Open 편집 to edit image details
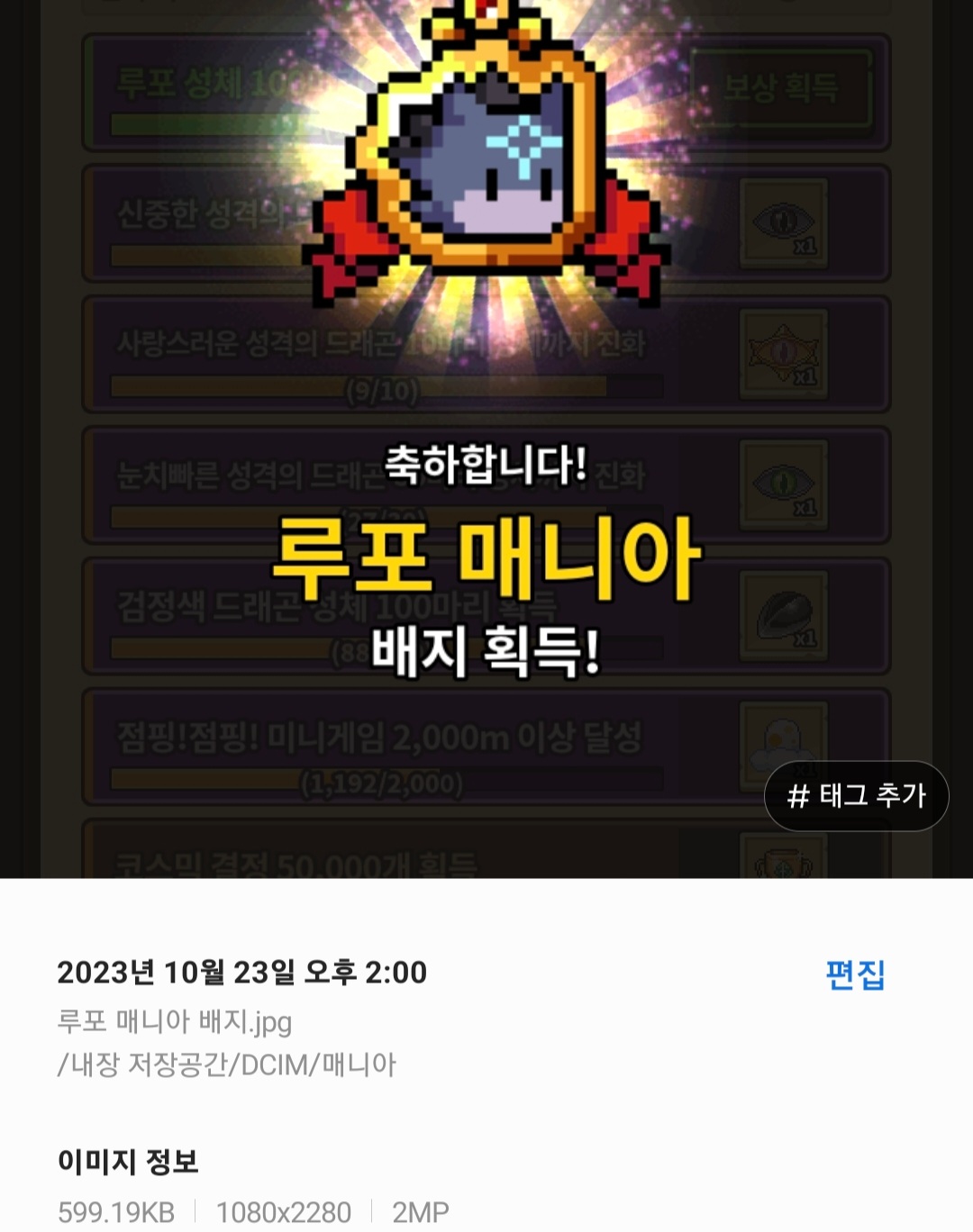The width and height of the screenshot is (973, 1232). [855, 974]
